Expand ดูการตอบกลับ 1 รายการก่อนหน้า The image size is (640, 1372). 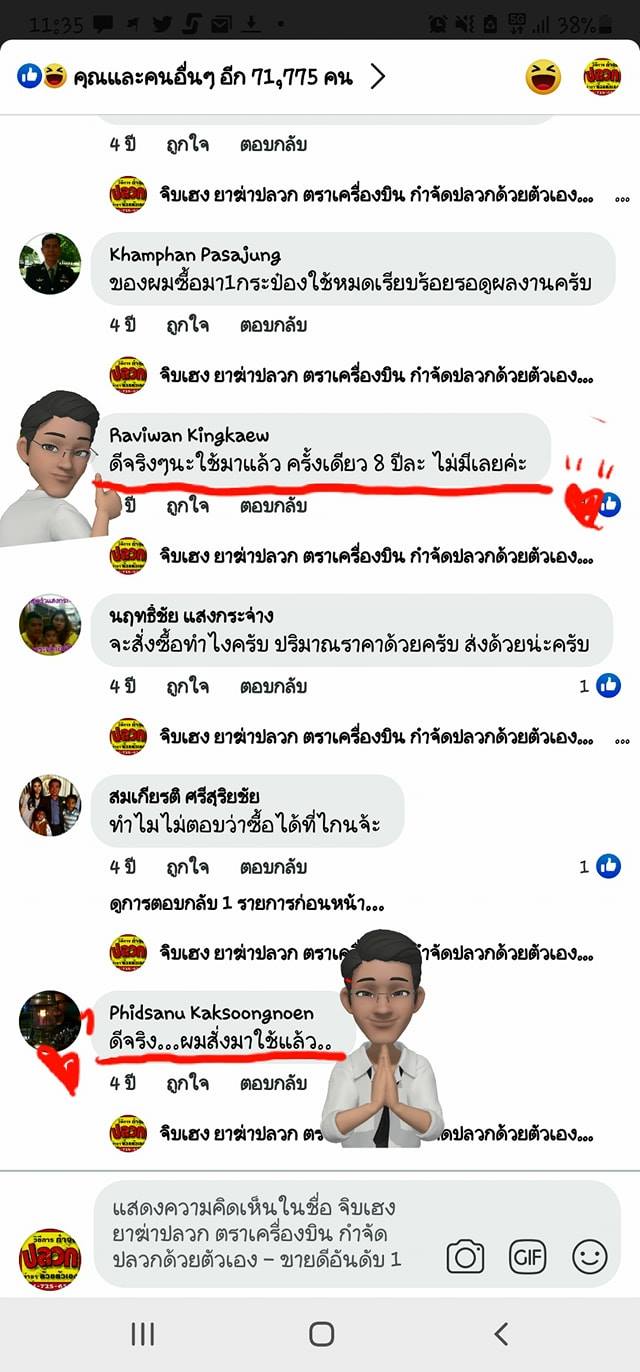tap(248, 906)
